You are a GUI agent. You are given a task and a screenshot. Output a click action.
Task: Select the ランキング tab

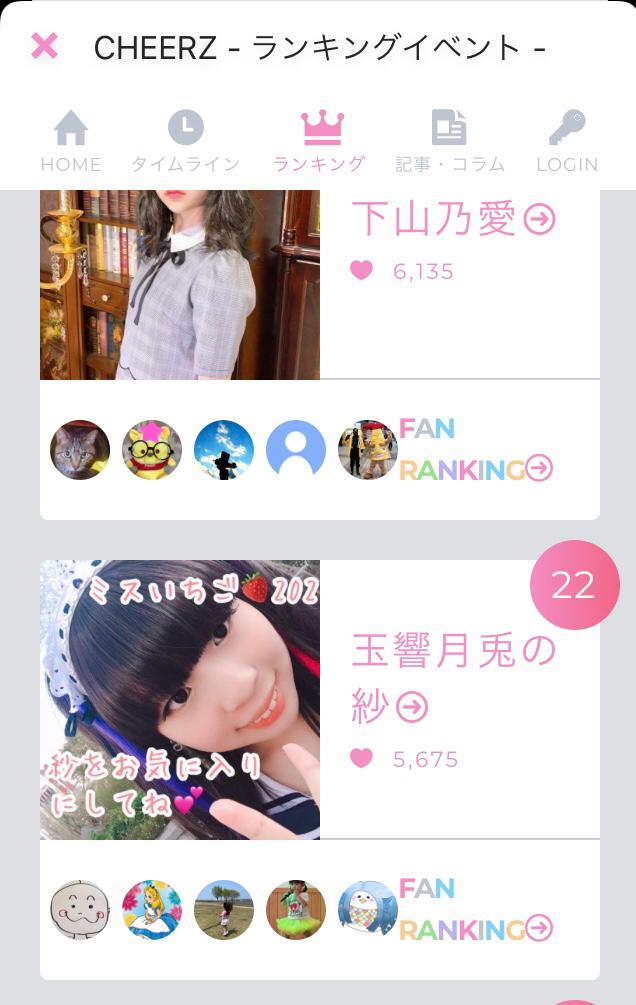(321, 142)
